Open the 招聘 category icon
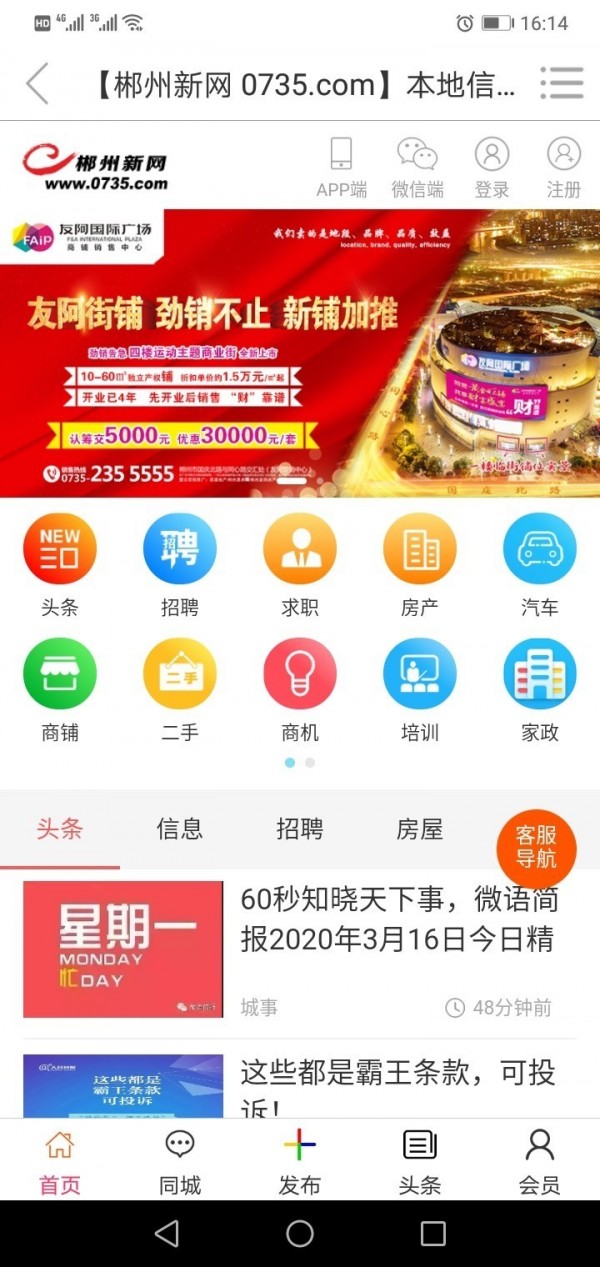600x1267 pixels. pyautogui.click(x=180, y=565)
